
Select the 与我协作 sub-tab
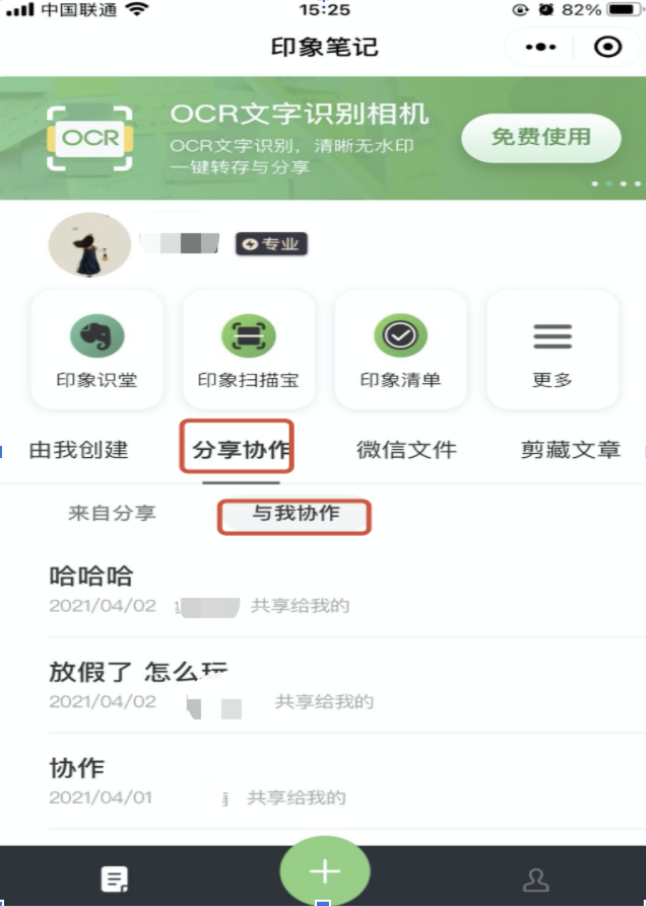click(x=295, y=514)
